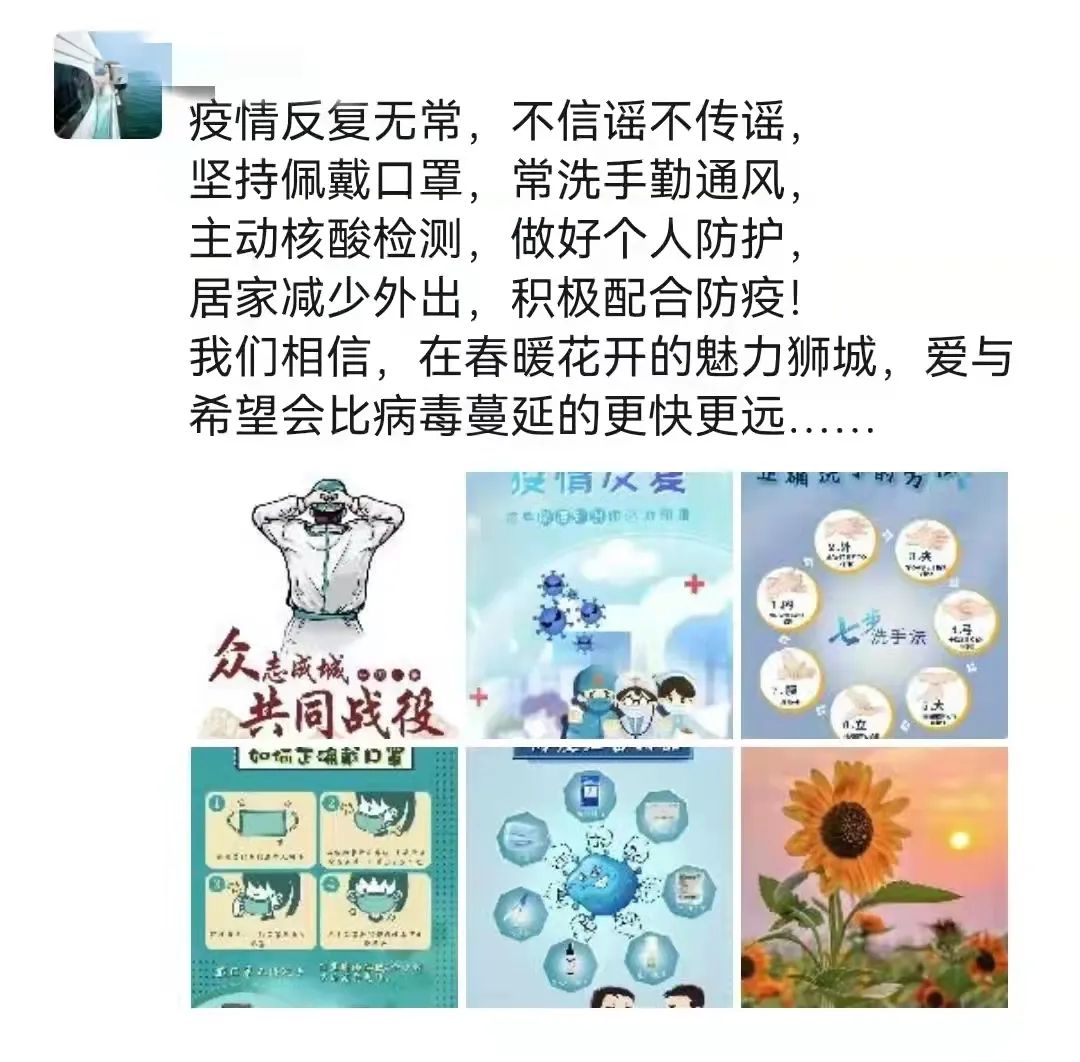Open the 众志成城 共同战疫 image
The image size is (1080, 1062).
(324, 605)
